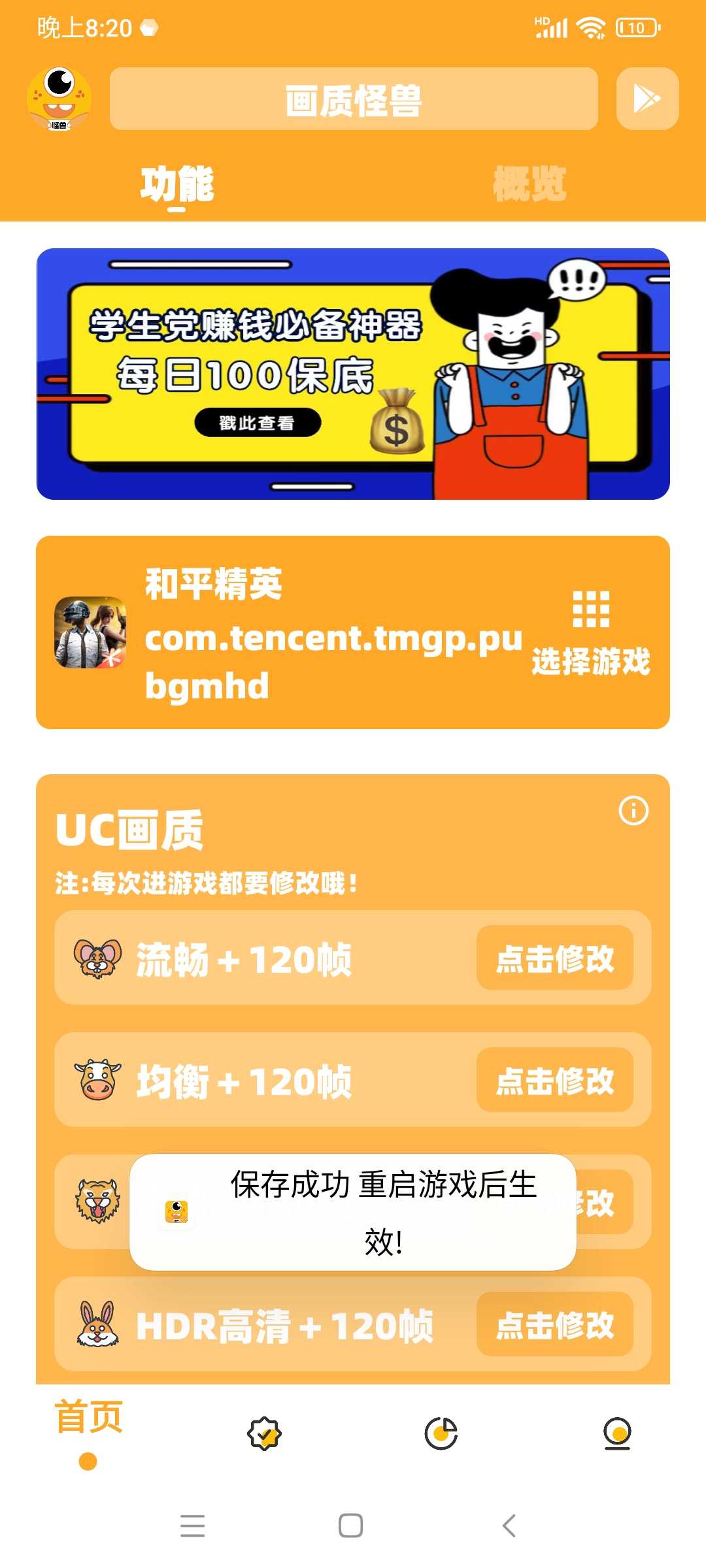Open the pie chart bottom tab

coord(441,1434)
